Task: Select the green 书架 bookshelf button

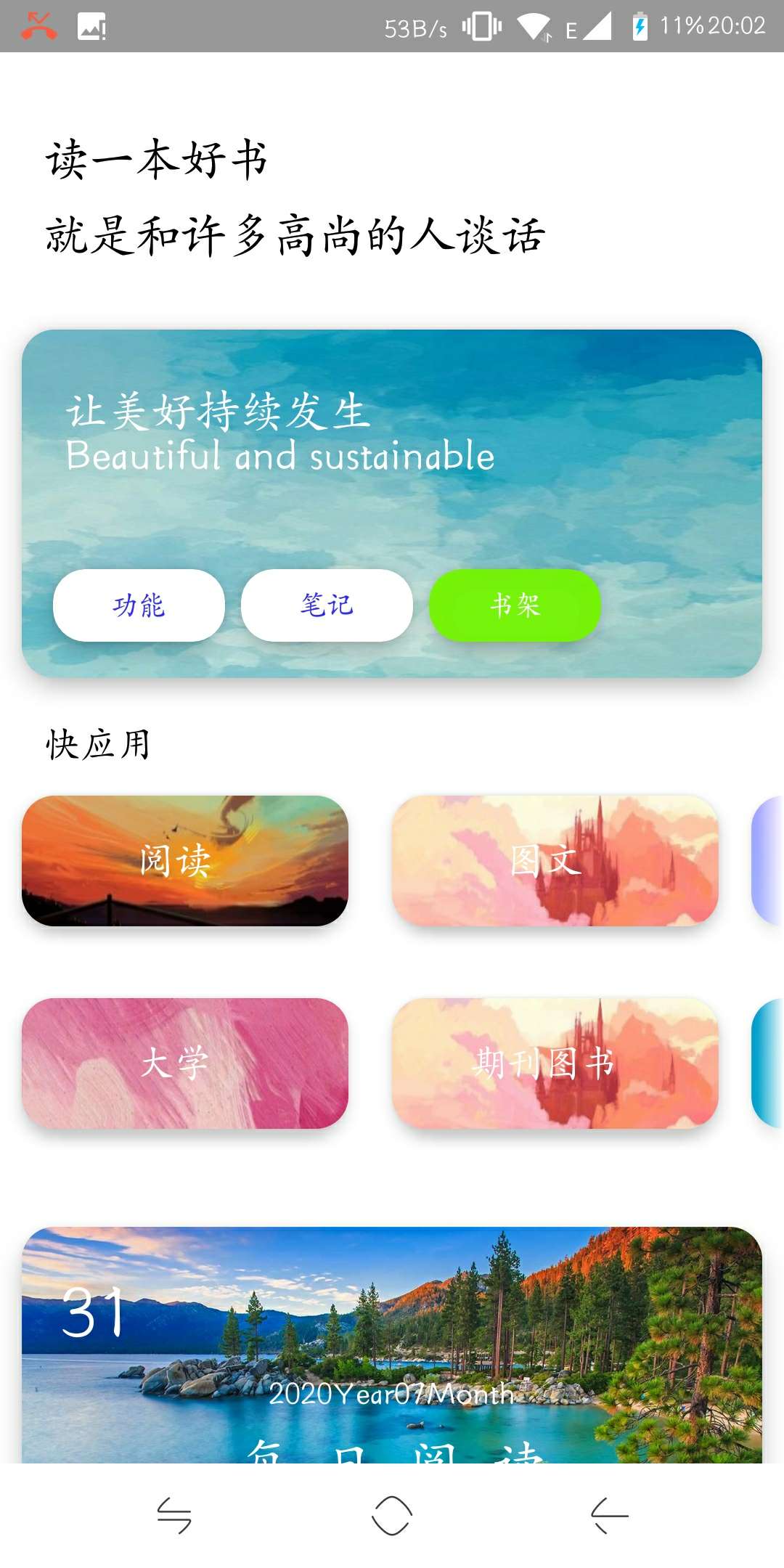Action: pos(515,605)
